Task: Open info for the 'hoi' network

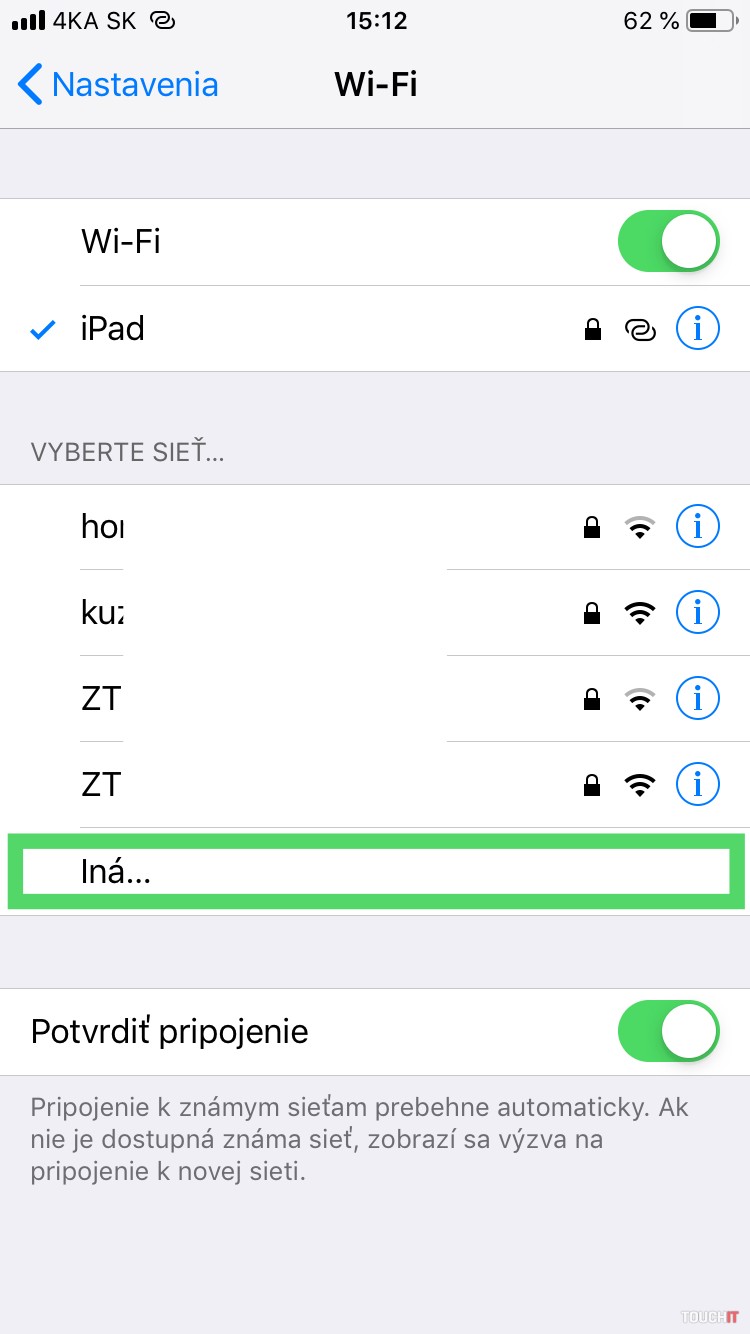Action: point(697,527)
